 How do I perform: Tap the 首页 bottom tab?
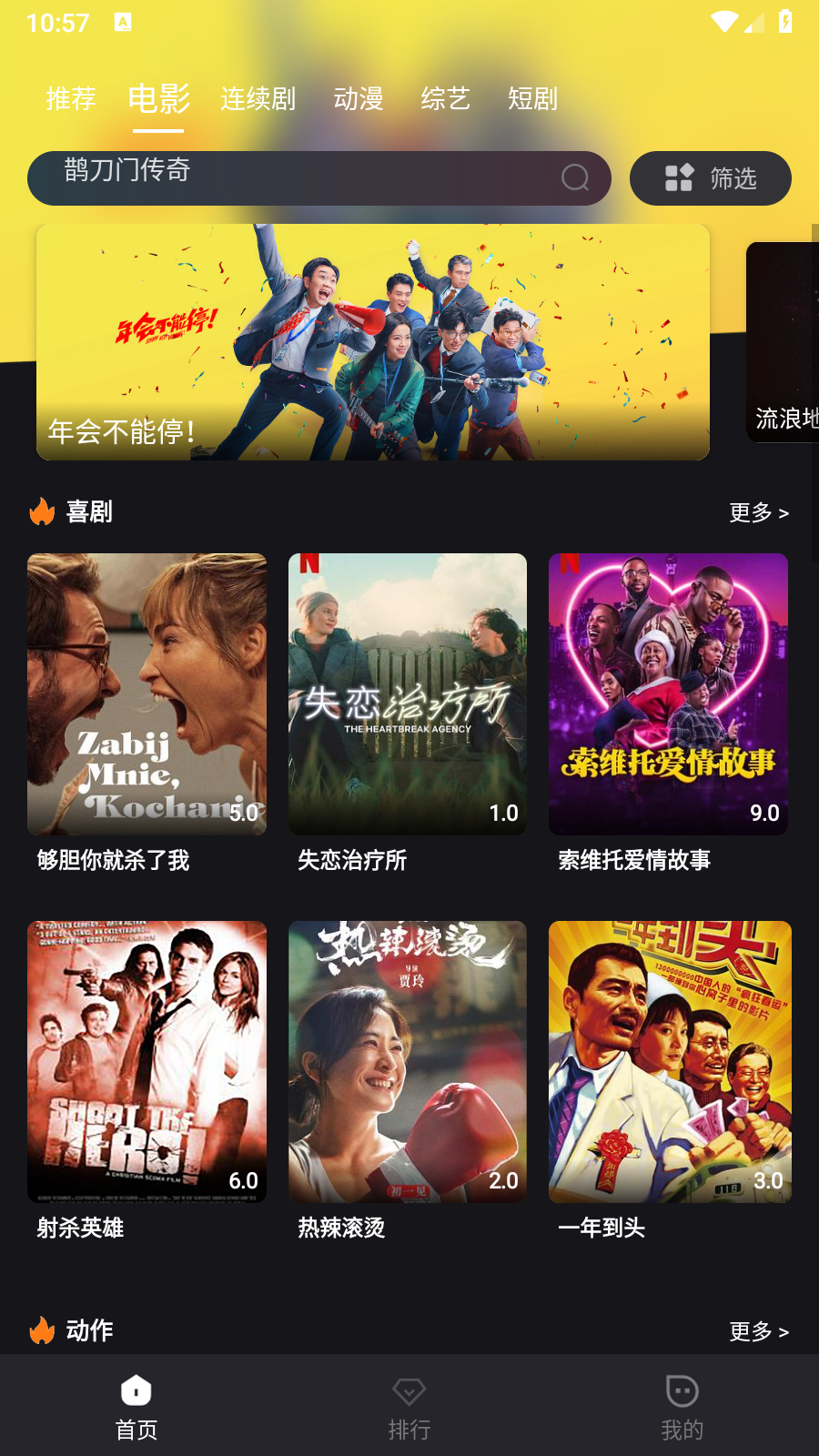pyautogui.click(x=136, y=1407)
